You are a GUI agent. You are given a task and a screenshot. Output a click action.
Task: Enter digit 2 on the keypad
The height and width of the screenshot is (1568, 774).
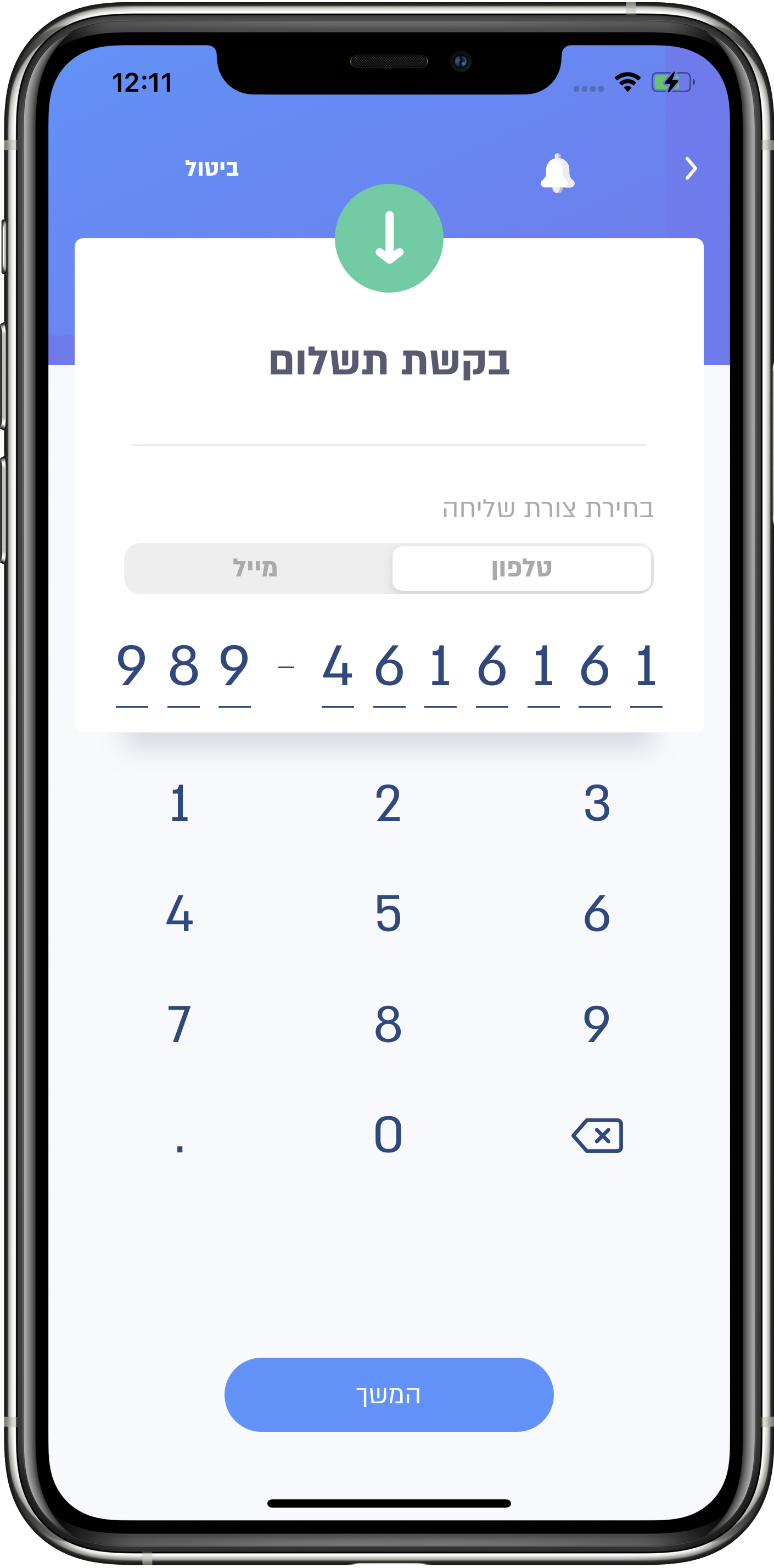[388, 803]
